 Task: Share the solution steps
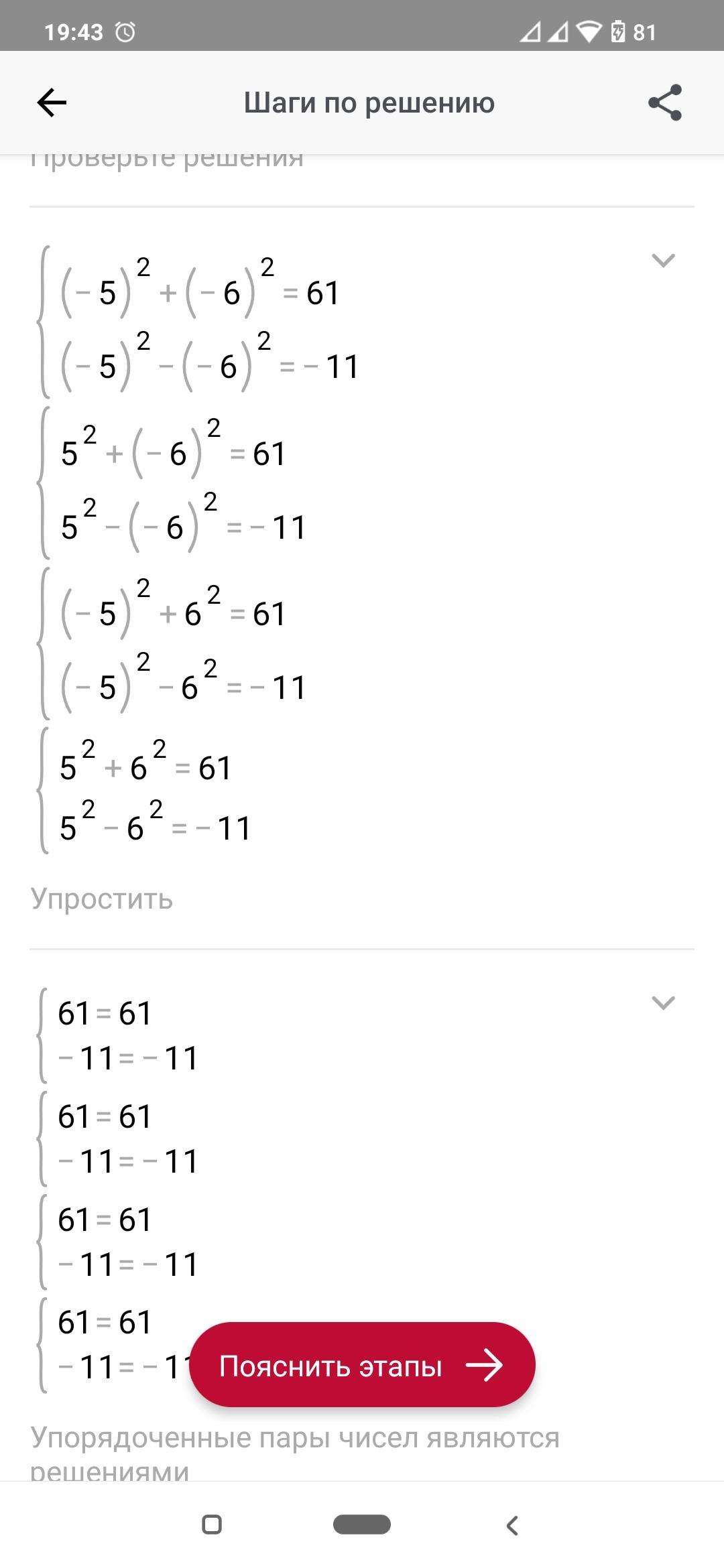(x=665, y=103)
